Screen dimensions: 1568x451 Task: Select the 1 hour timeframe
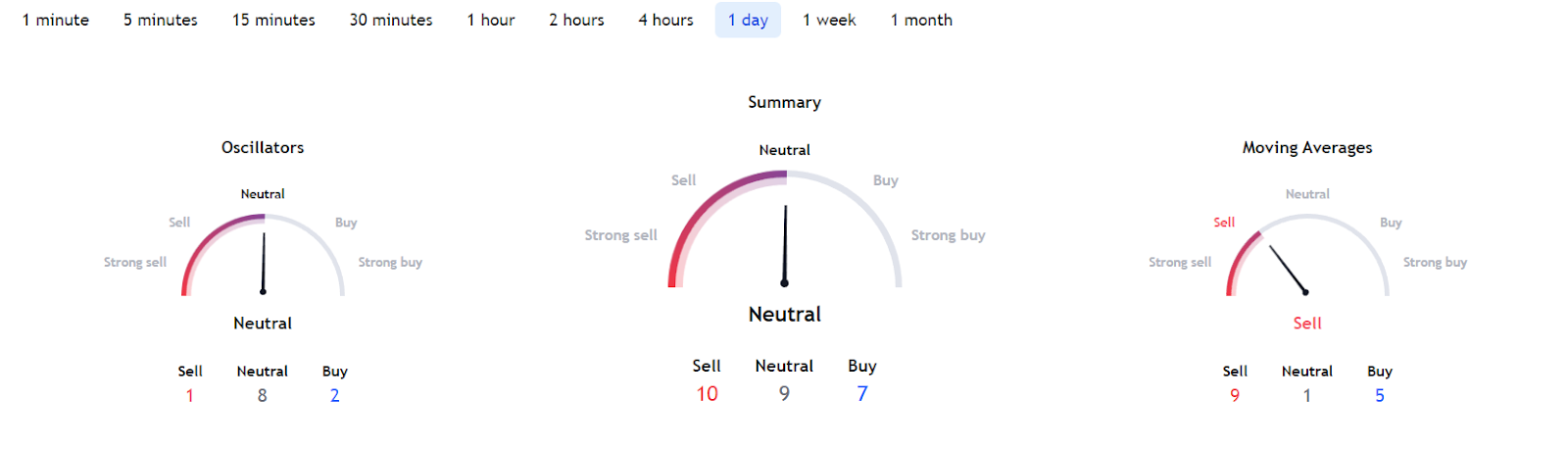[491, 20]
